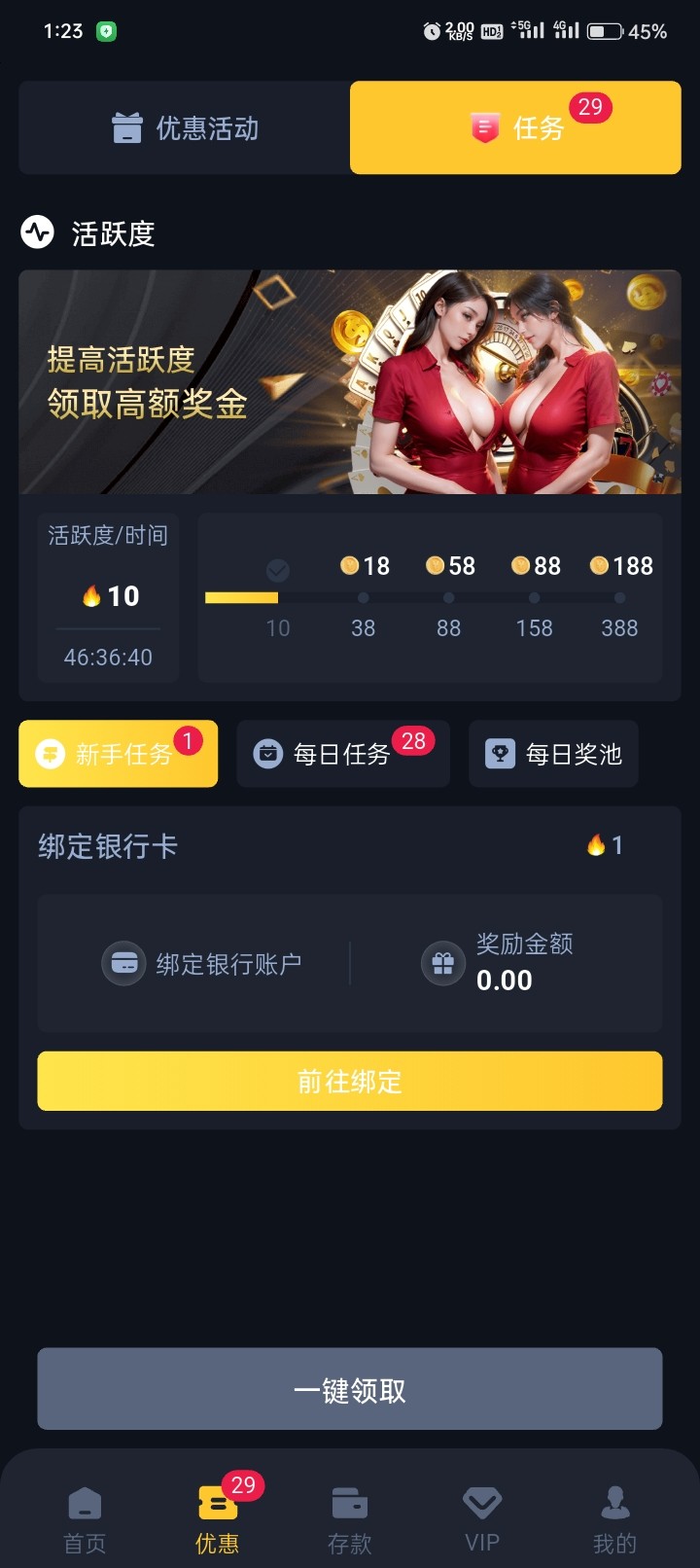Select the 新手任务 chip

point(118,754)
